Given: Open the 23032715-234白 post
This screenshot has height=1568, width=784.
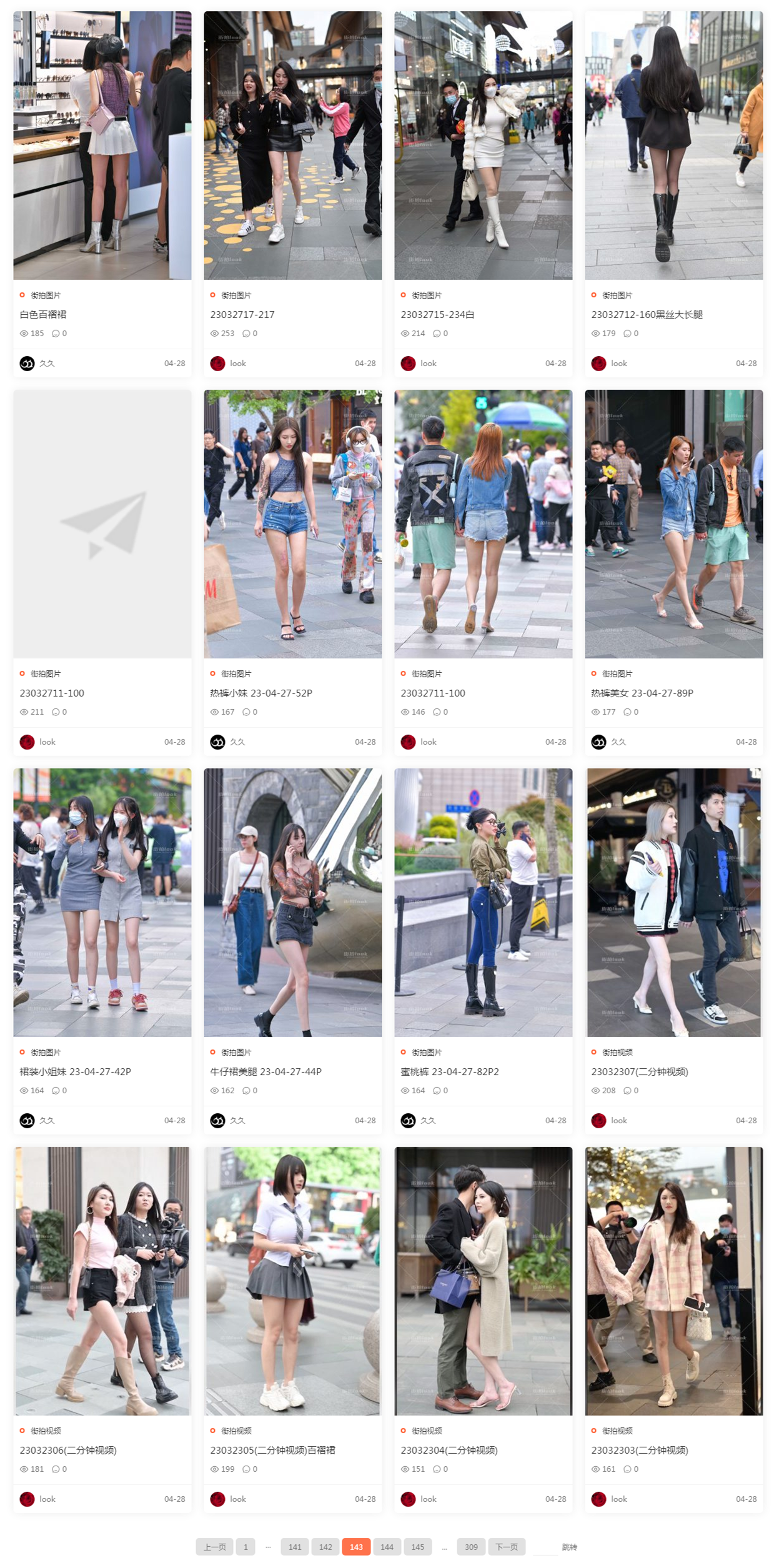Looking at the screenshot, I should [437, 314].
